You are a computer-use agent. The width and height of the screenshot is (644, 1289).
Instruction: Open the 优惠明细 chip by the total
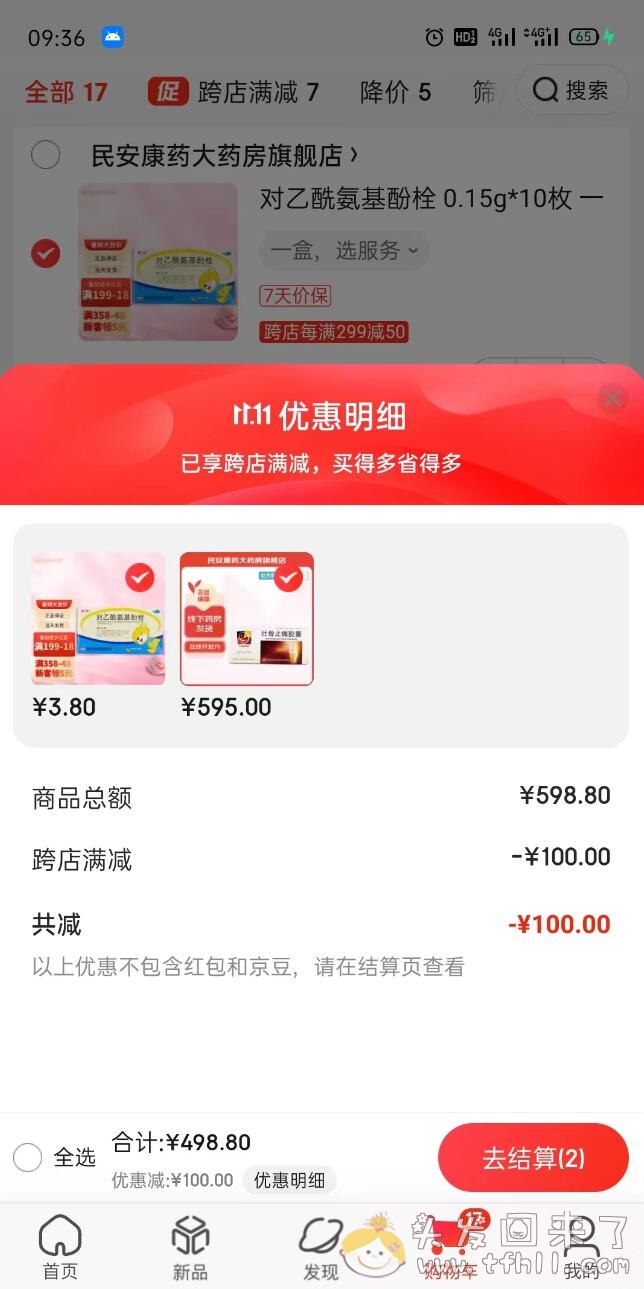pyautogui.click(x=289, y=1180)
